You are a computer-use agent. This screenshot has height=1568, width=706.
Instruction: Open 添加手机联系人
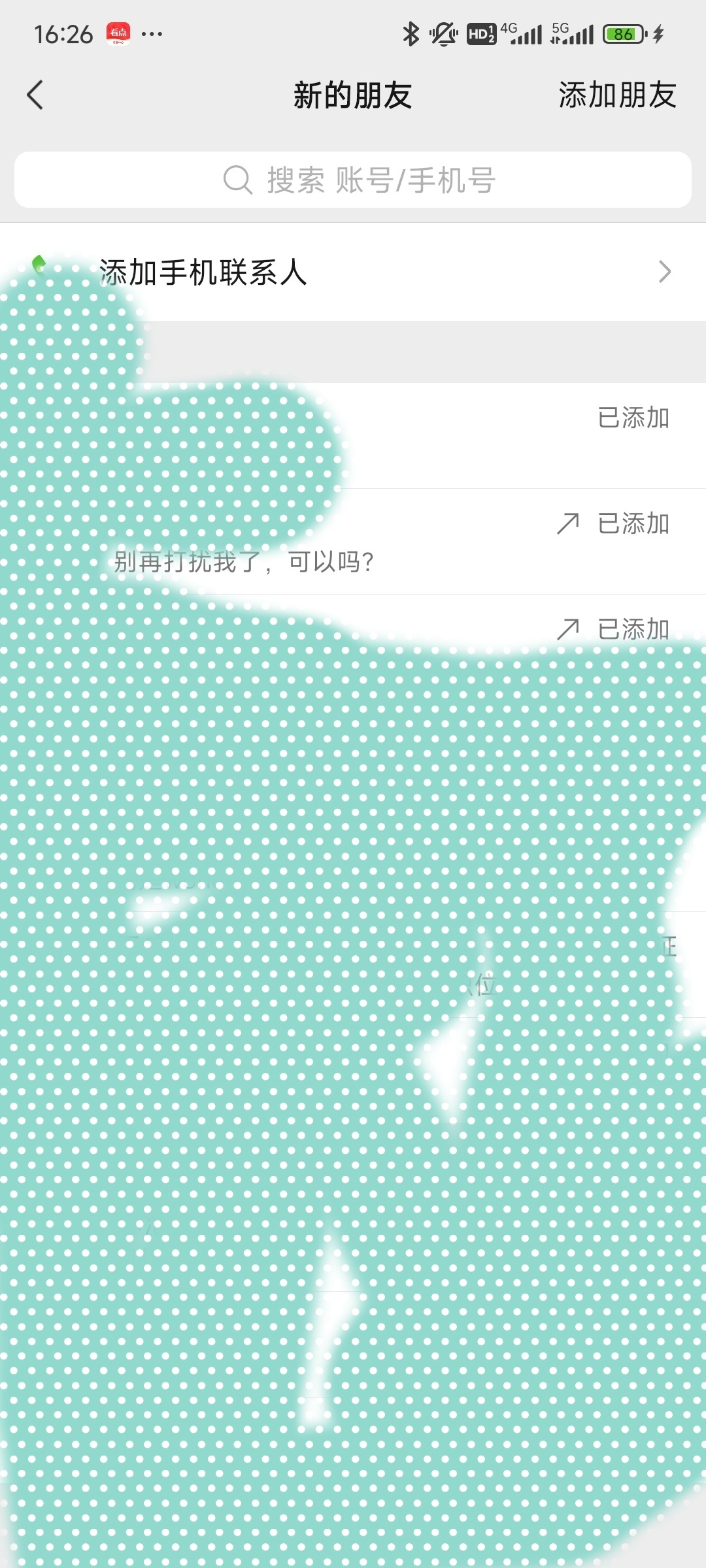click(x=353, y=272)
